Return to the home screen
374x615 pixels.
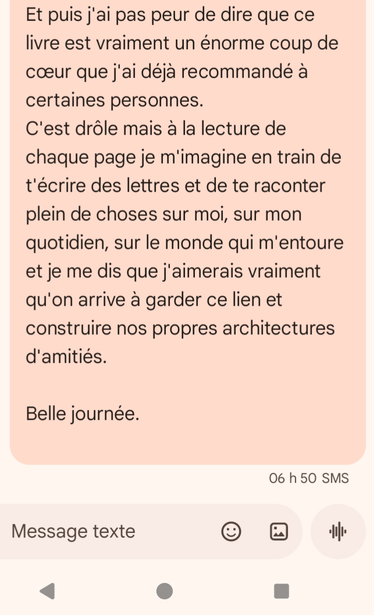[164, 591]
